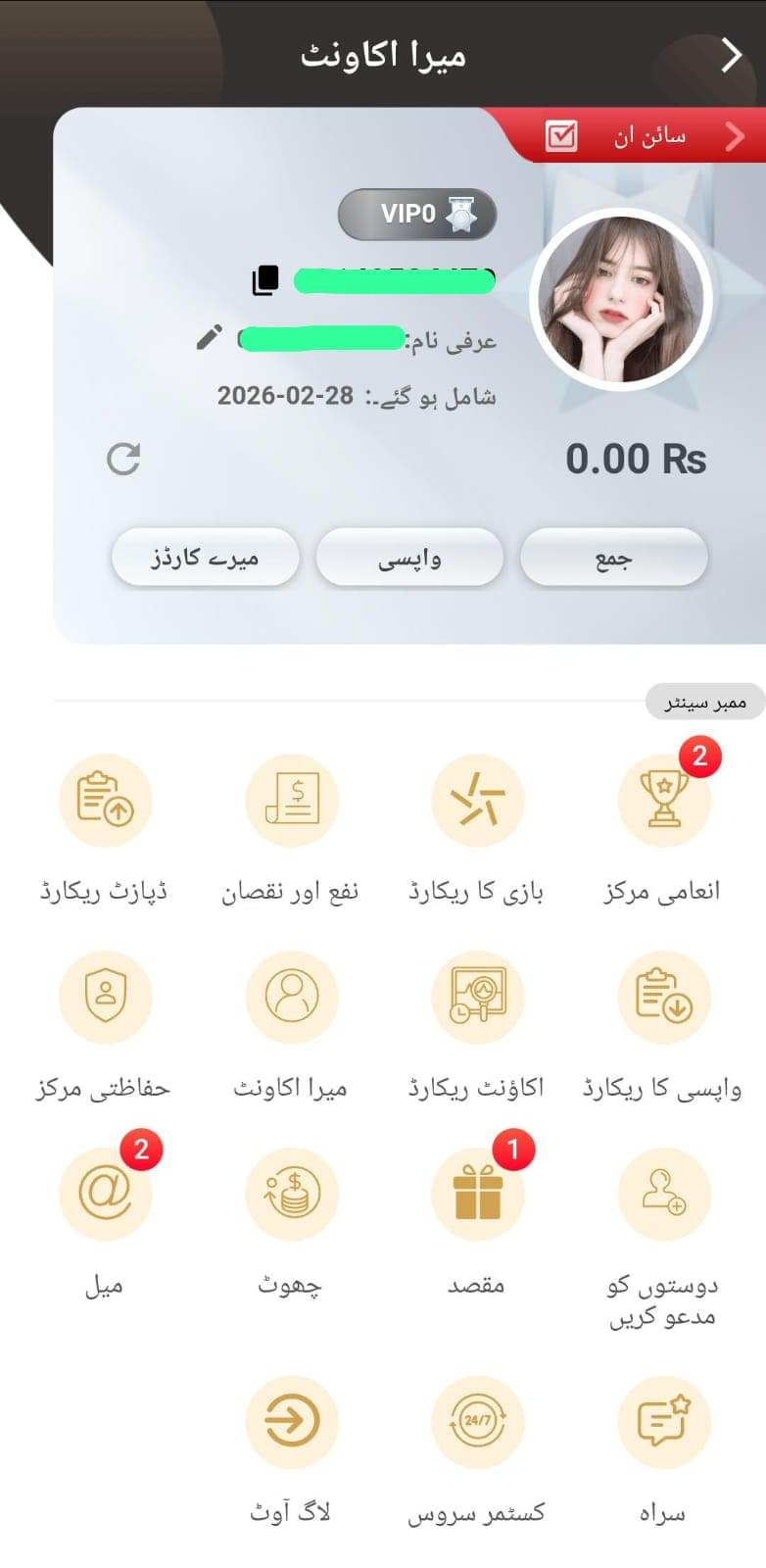Open حفاظتی مرکز security center
The width and height of the screenshot is (766, 1568).
105,997
